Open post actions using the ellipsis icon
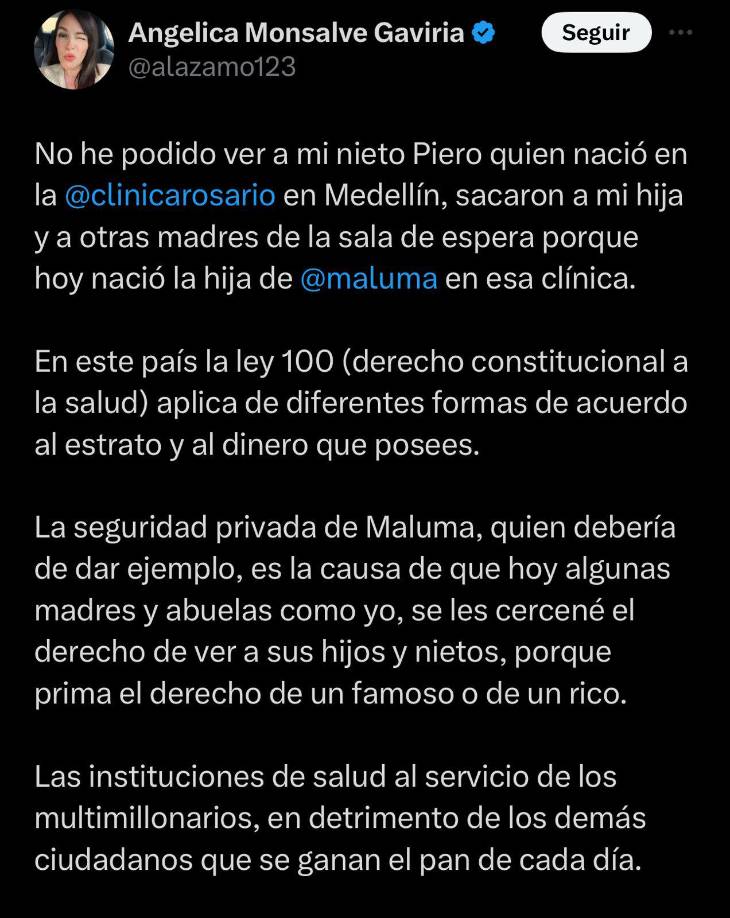This screenshot has width=730, height=918. [683, 33]
